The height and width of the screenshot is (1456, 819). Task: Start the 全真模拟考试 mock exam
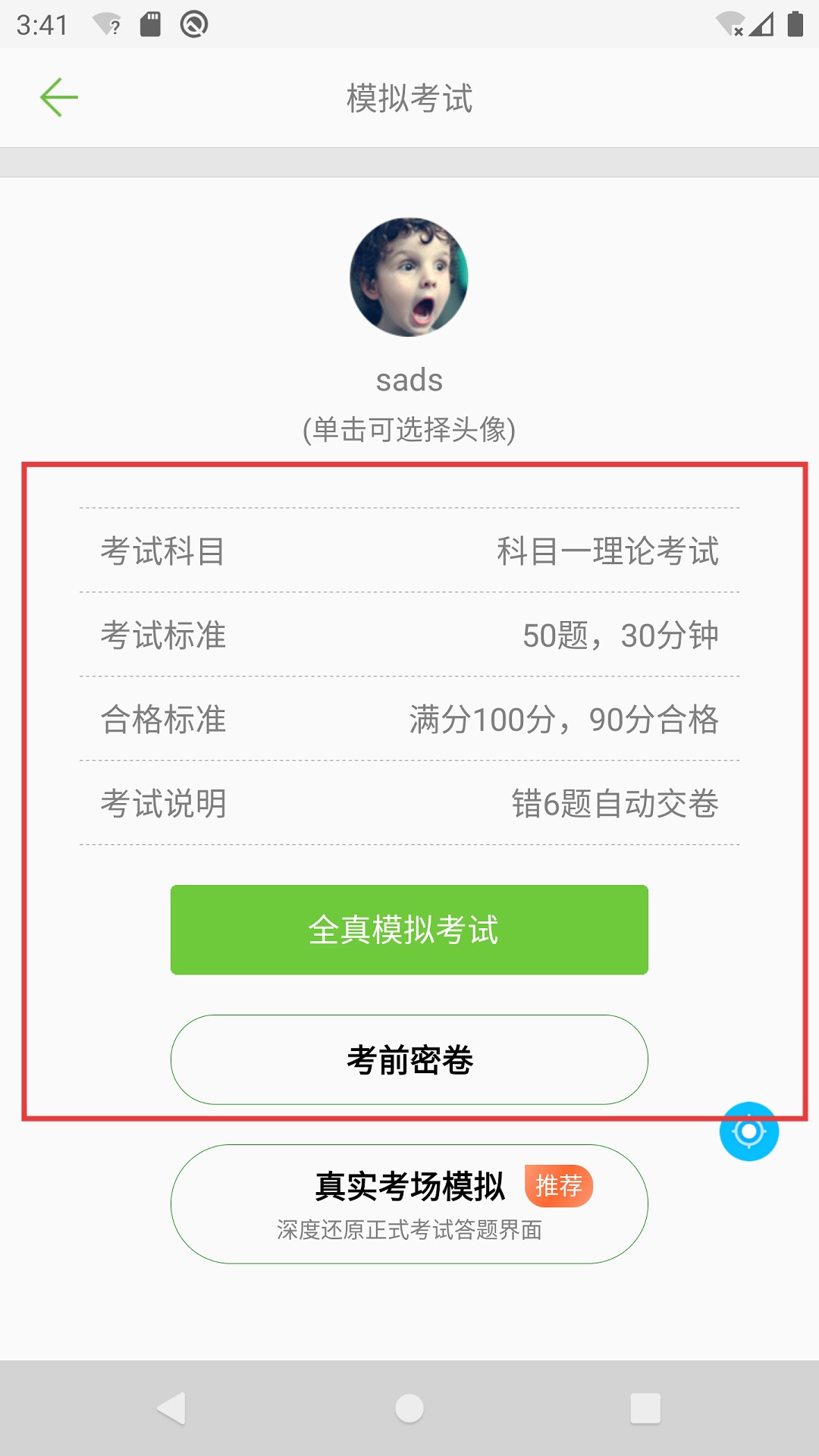pyautogui.click(x=409, y=930)
